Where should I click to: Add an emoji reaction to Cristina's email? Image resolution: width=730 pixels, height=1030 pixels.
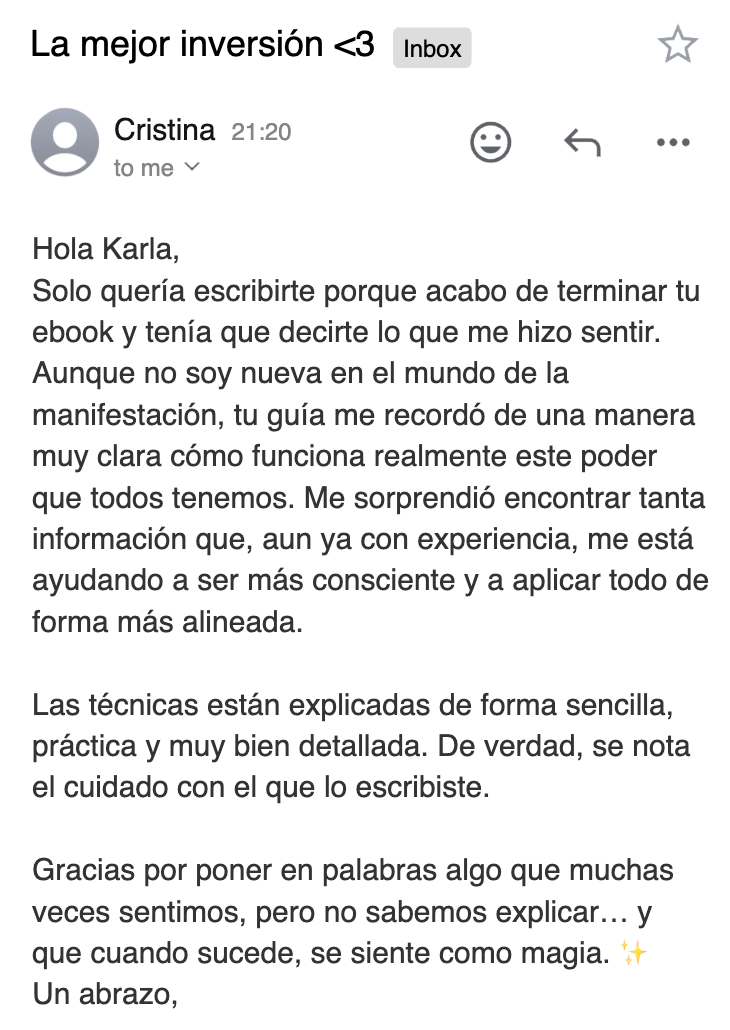490,142
